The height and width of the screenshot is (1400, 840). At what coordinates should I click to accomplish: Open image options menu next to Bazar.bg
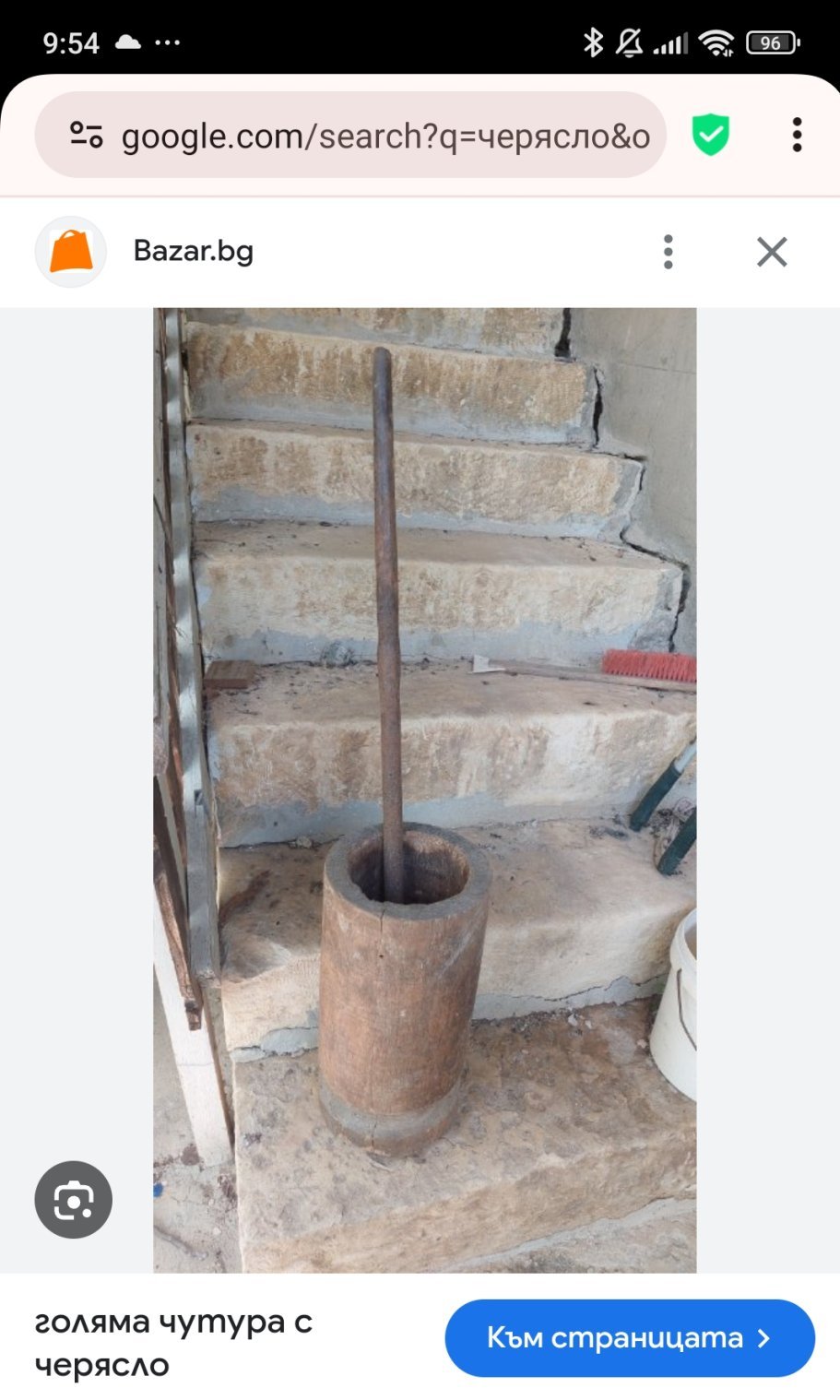tap(668, 252)
